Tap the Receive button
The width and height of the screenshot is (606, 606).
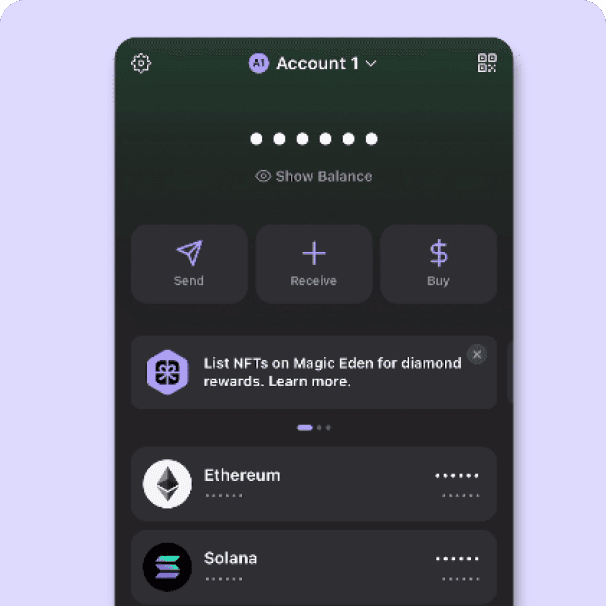(313, 263)
